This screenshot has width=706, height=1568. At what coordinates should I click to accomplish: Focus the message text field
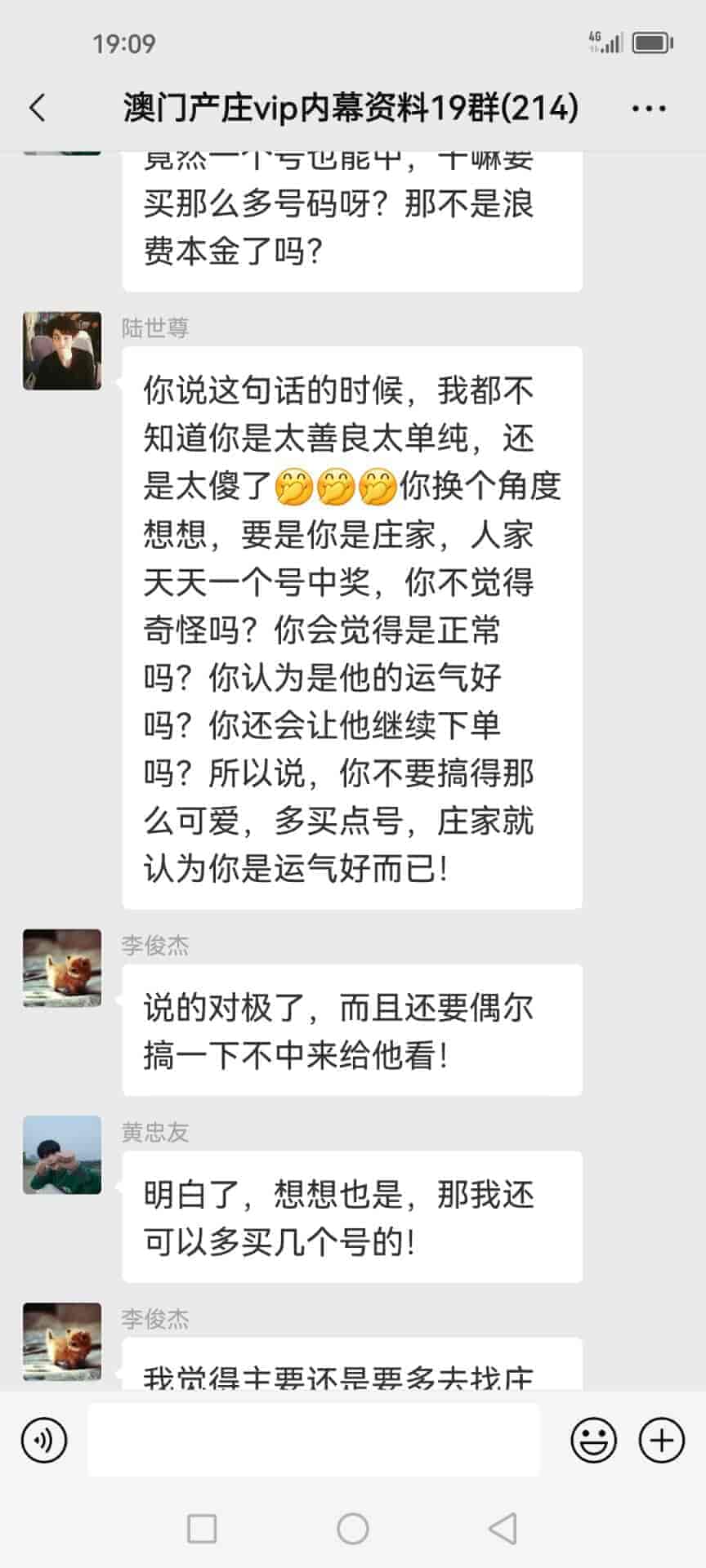314,1440
